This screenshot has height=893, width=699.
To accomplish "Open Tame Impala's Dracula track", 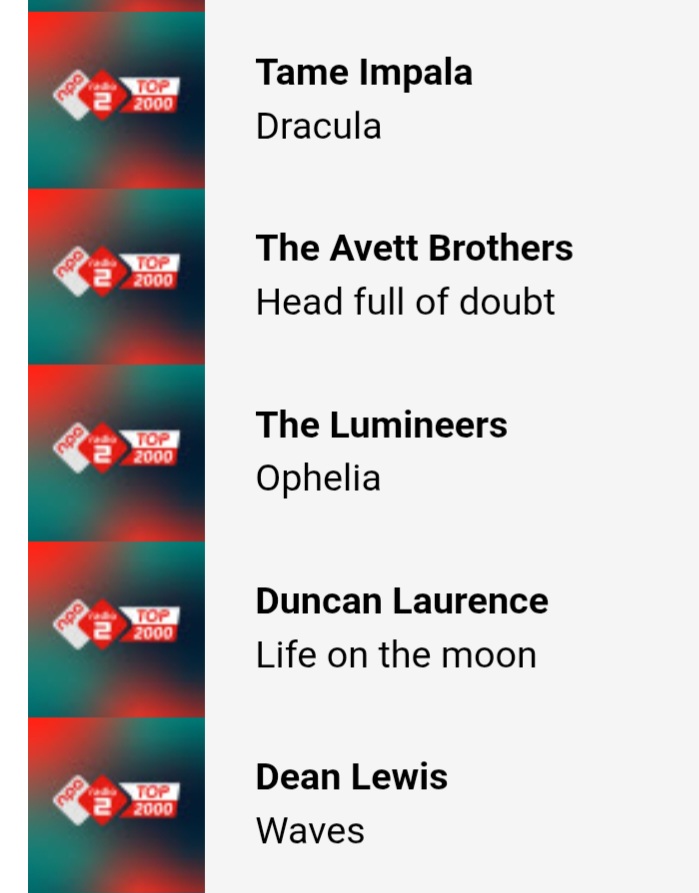I will [364, 100].
